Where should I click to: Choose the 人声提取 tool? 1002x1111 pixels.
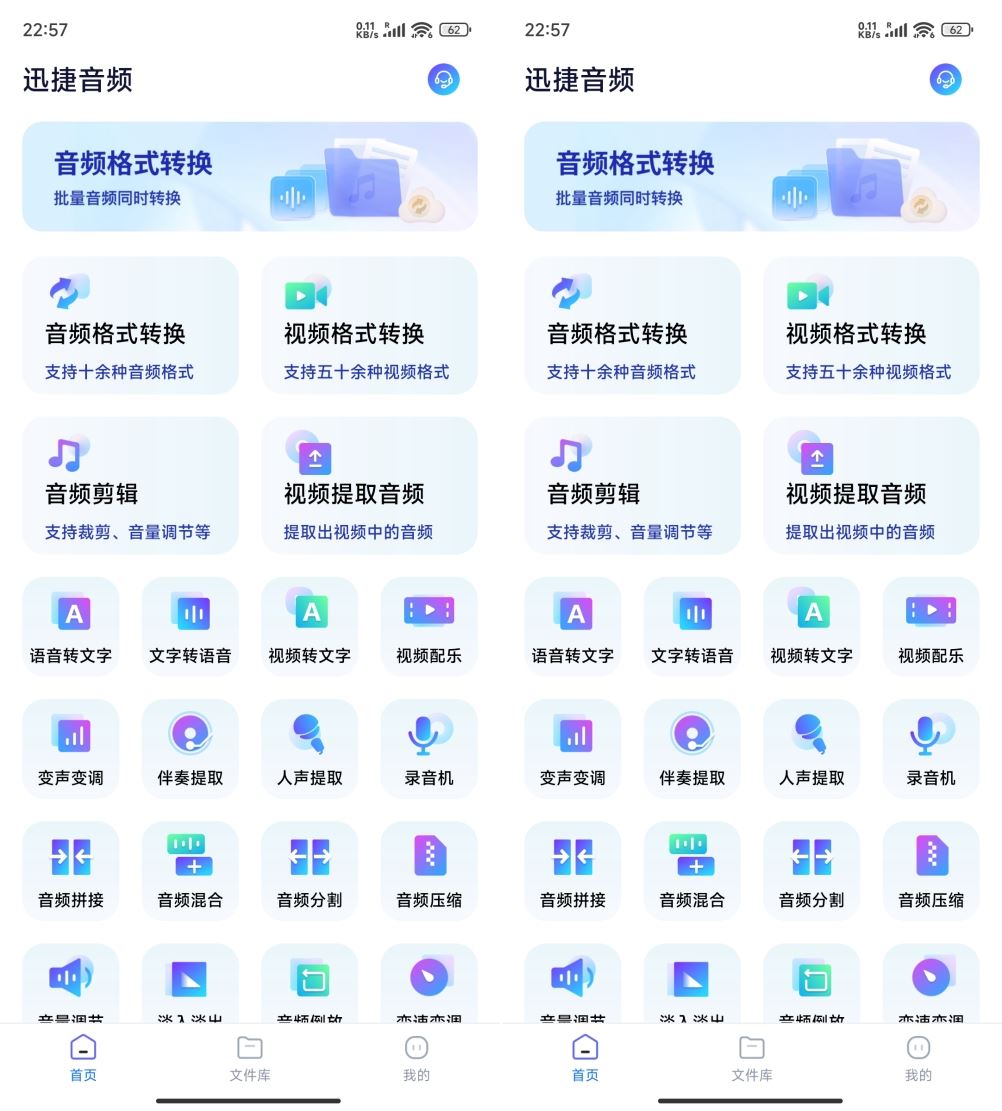(x=309, y=748)
